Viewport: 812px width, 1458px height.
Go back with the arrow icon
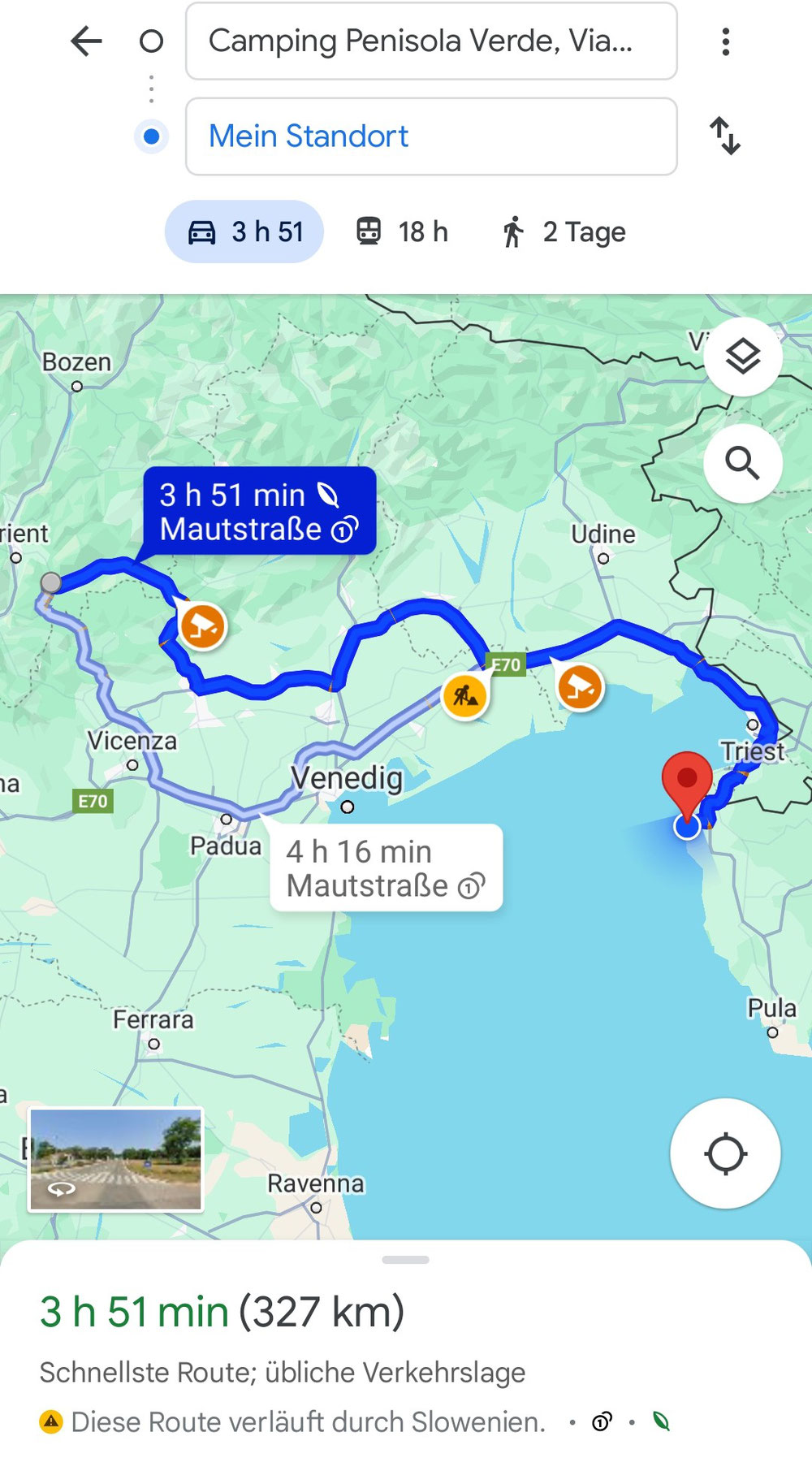[86, 41]
